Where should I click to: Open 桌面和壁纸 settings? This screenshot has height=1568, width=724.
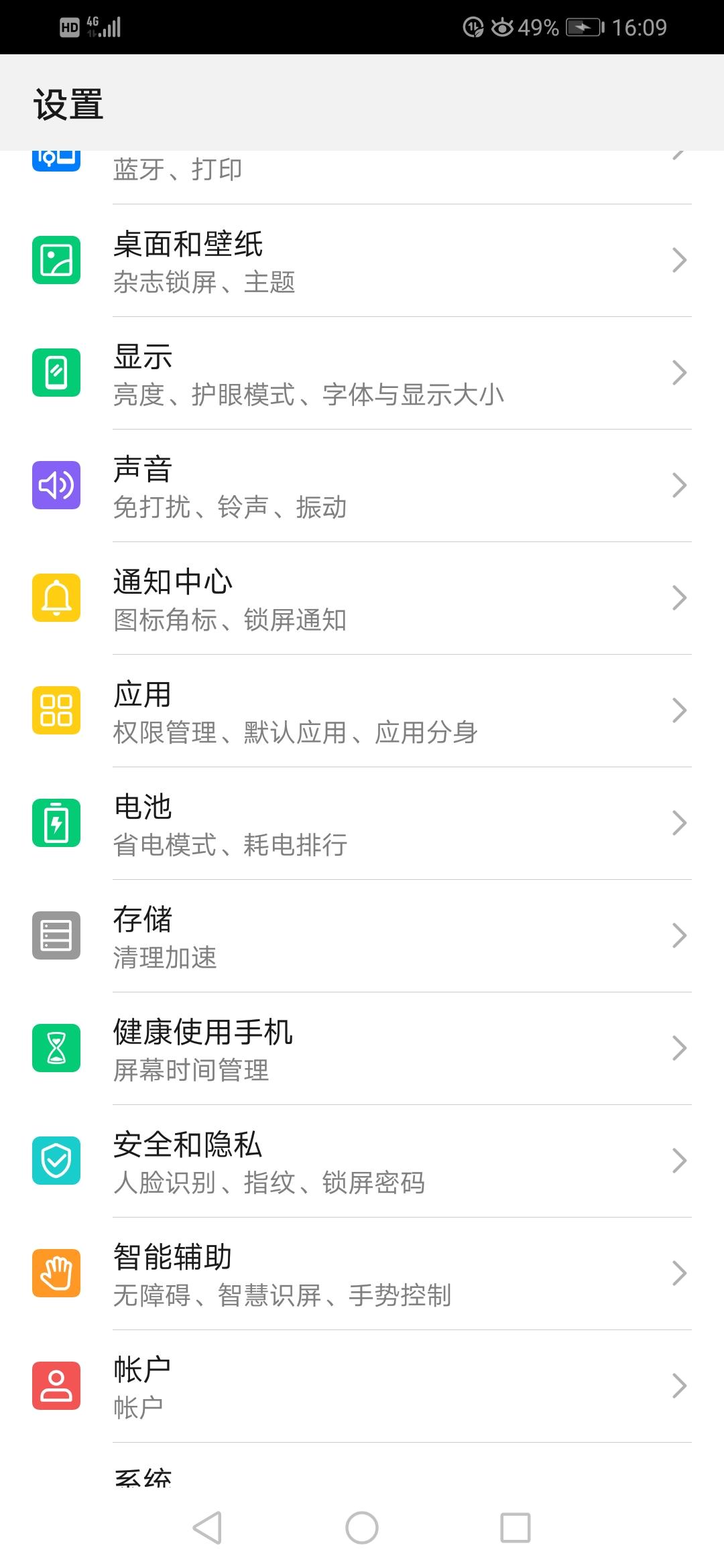click(x=362, y=261)
